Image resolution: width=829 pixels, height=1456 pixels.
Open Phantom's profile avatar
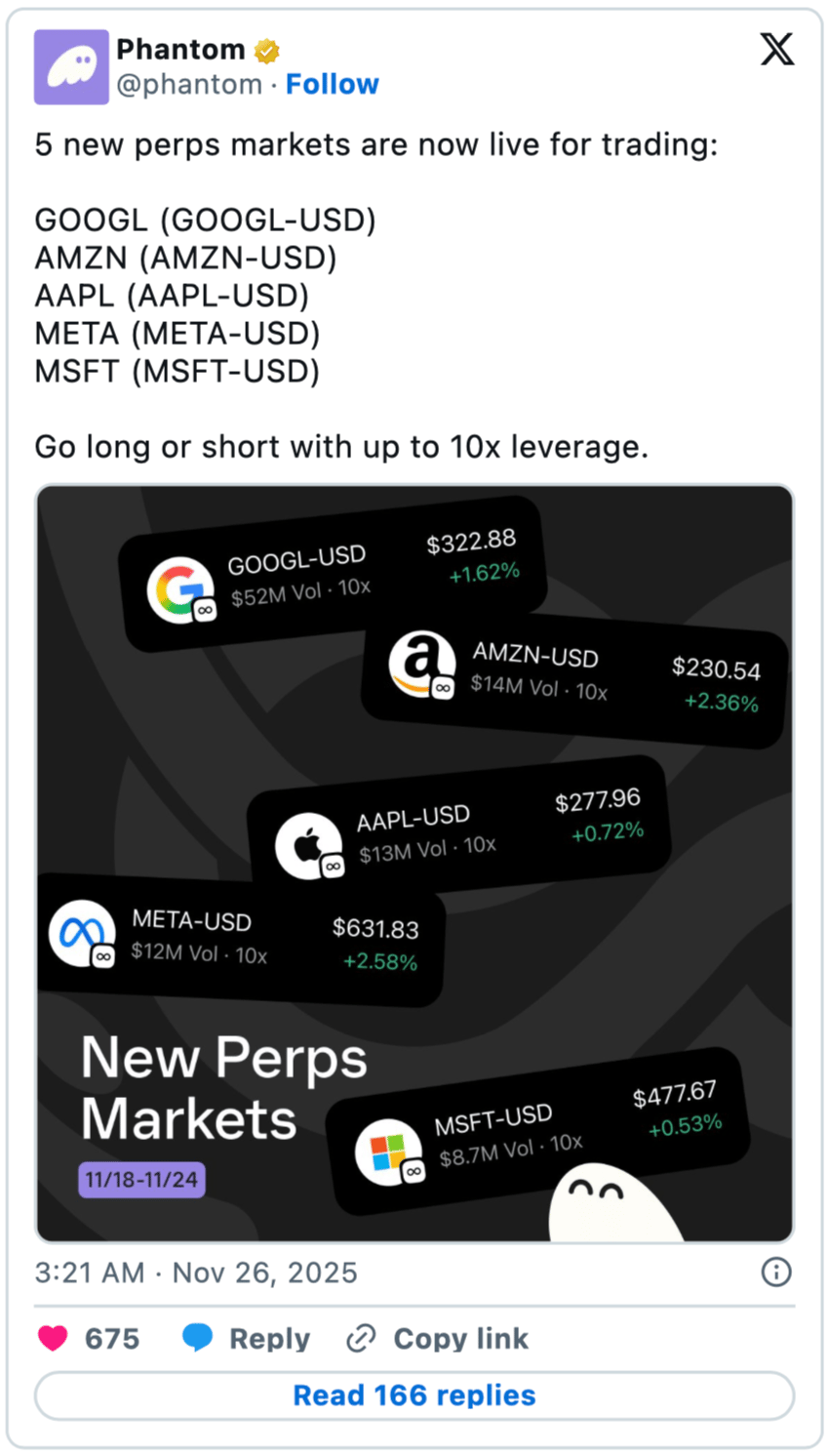tap(71, 66)
